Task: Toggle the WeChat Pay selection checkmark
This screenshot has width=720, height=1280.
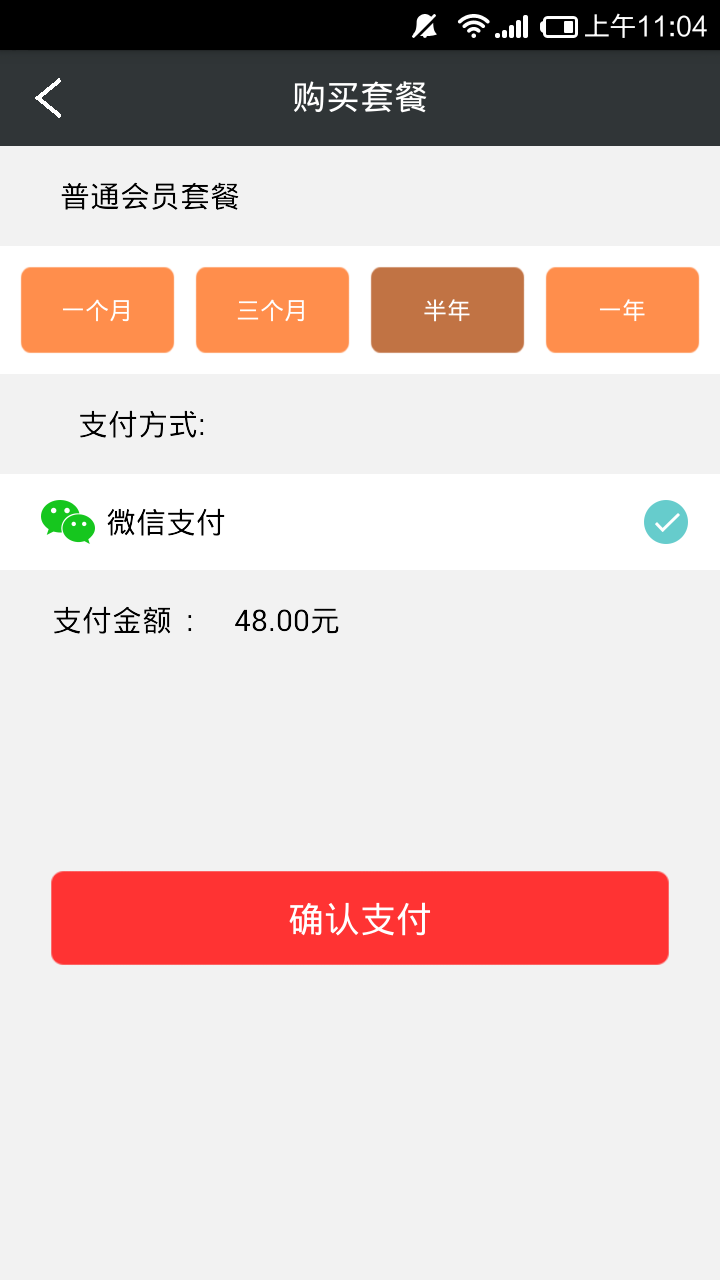Action: [x=666, y=521]
